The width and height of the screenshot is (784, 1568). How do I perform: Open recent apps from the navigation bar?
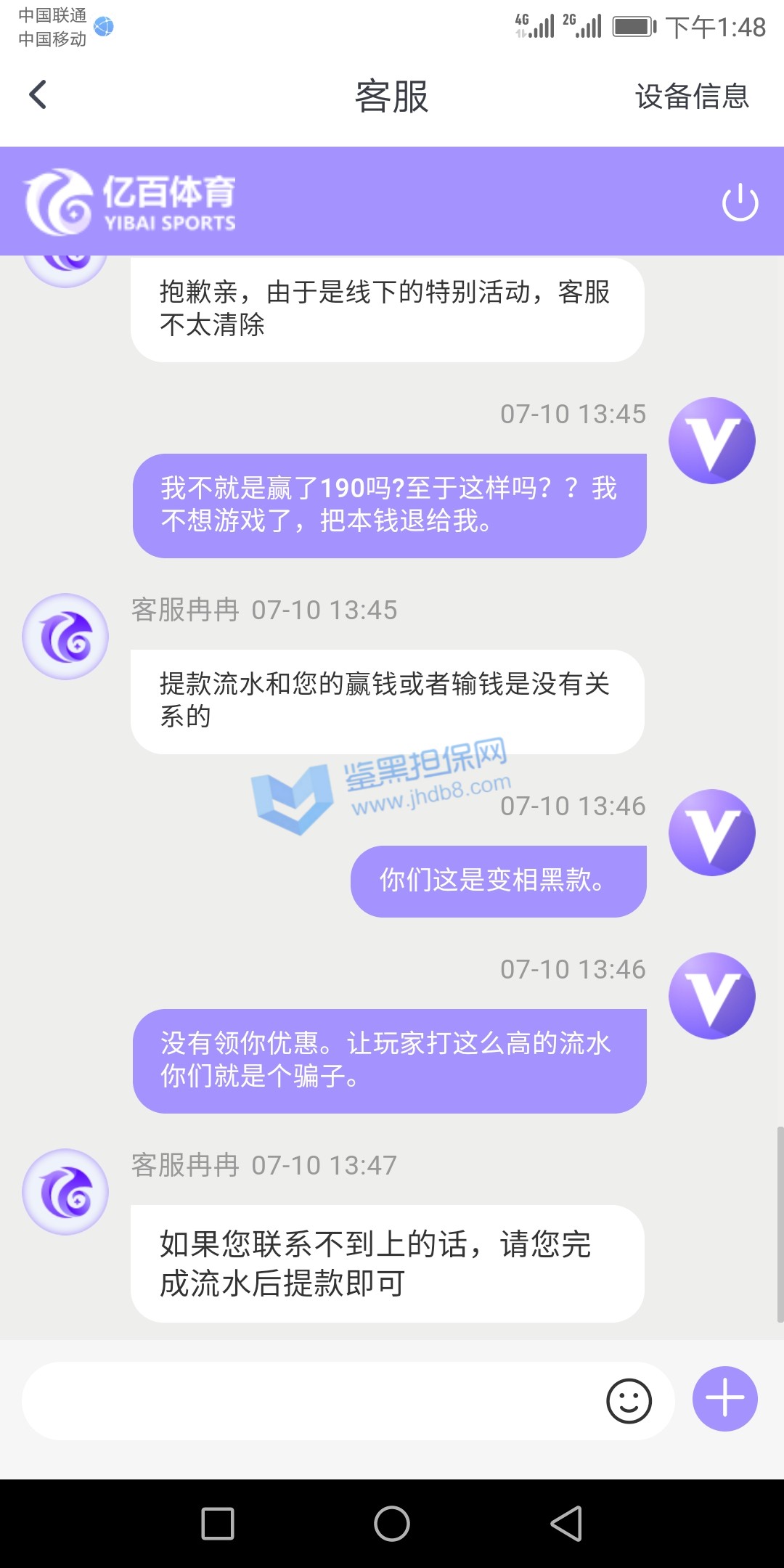(218, 1523)
